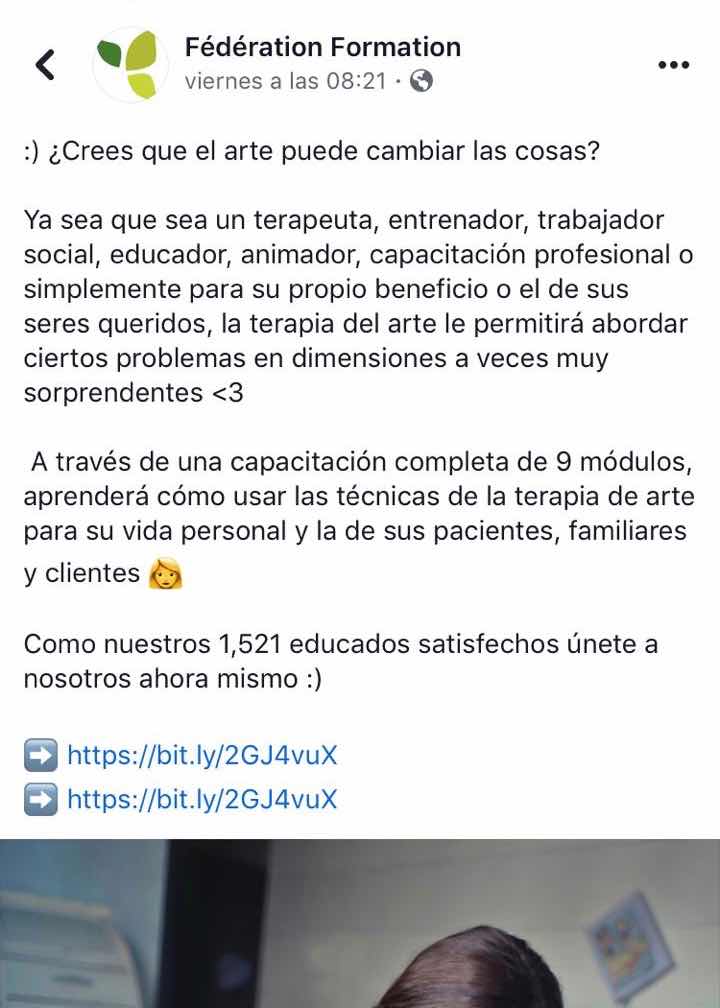Open the photo attached to the post
Viewport: 720px width, 1008px height.
point(360,923)
